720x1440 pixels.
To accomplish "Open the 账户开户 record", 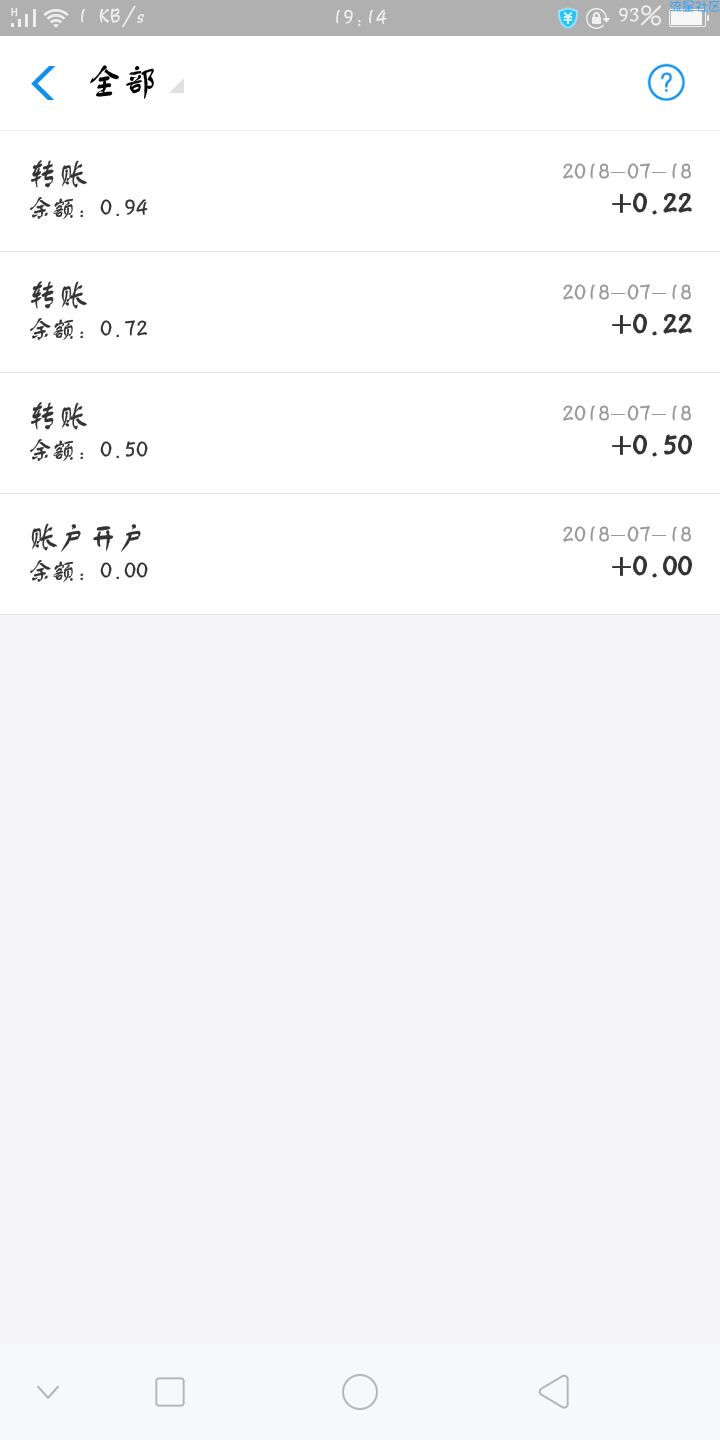I will (360, 554).
